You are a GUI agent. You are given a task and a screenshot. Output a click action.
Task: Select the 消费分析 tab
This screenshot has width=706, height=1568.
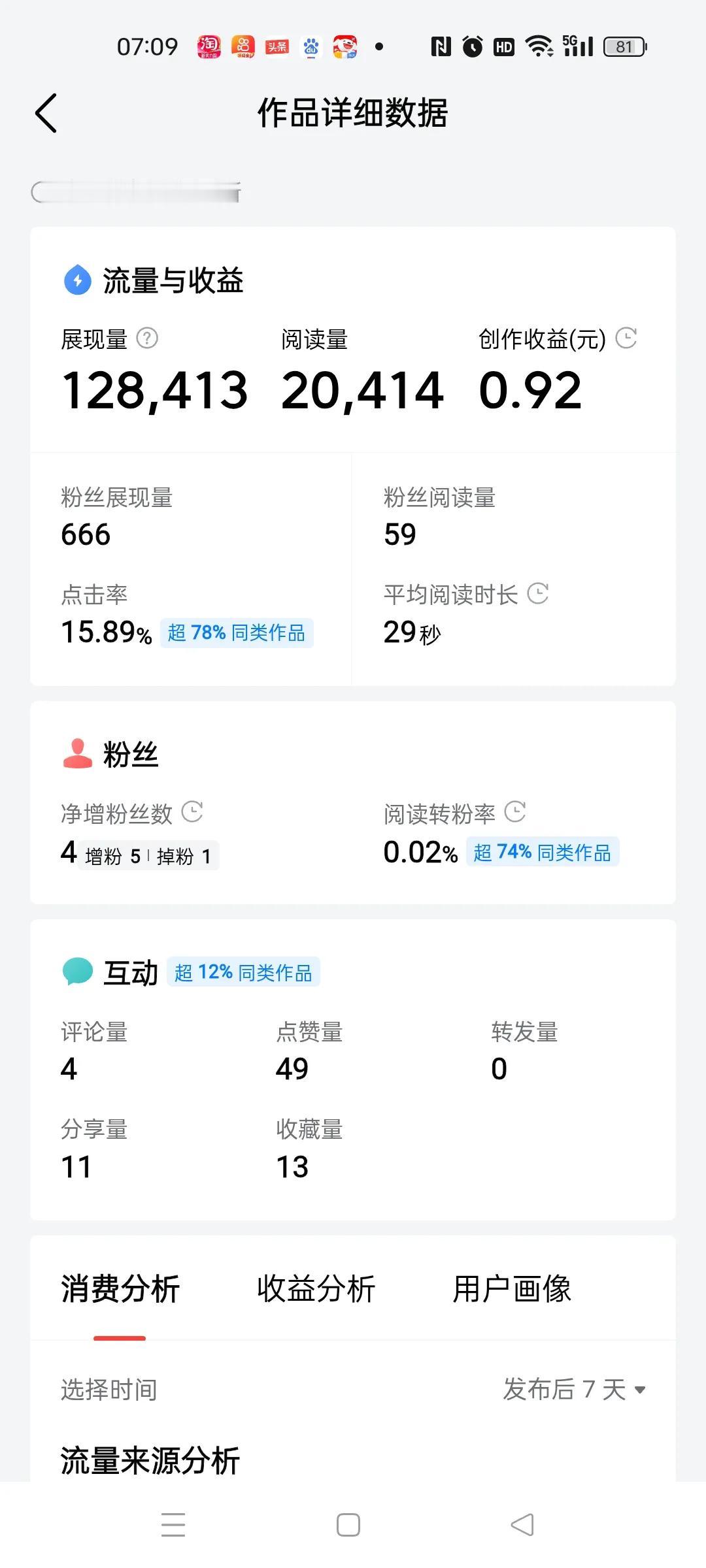pyautogui.click(x=121, y=1287)
